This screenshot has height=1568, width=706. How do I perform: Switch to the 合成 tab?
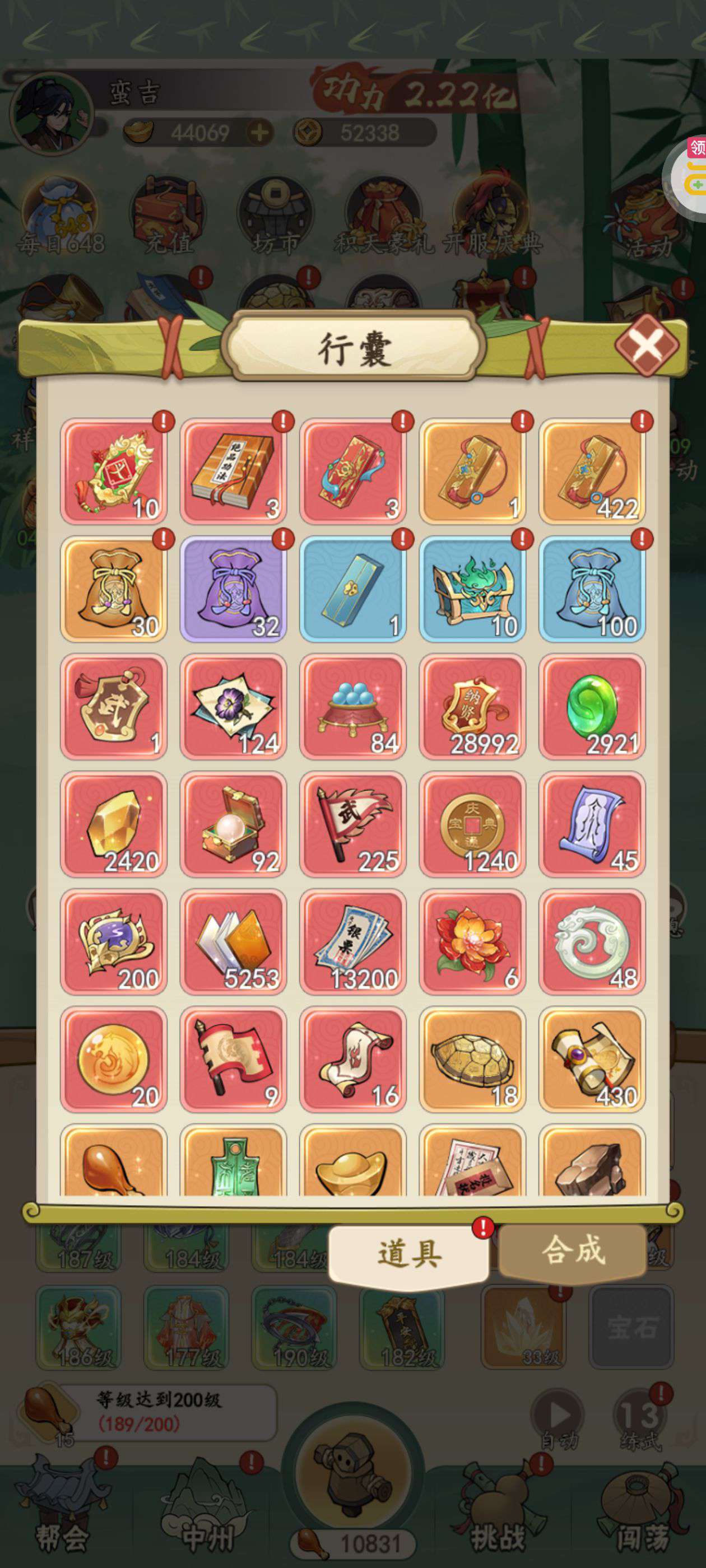point(573,1251)
